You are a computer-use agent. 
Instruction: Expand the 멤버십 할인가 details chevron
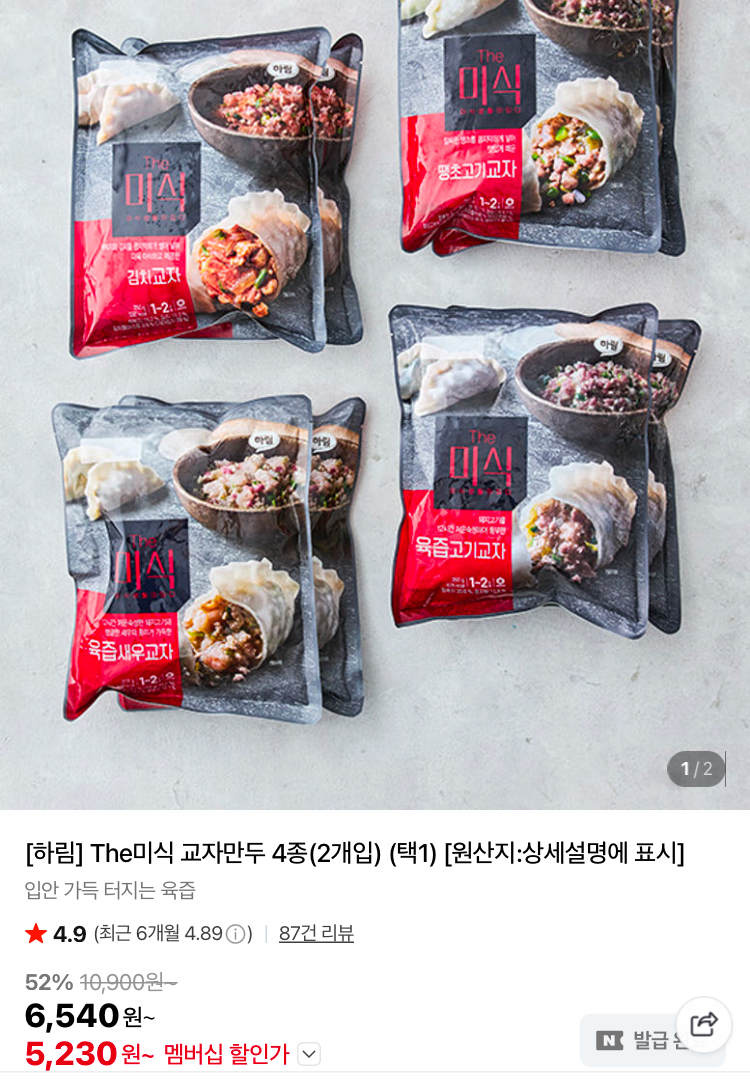coord(309,1054)
